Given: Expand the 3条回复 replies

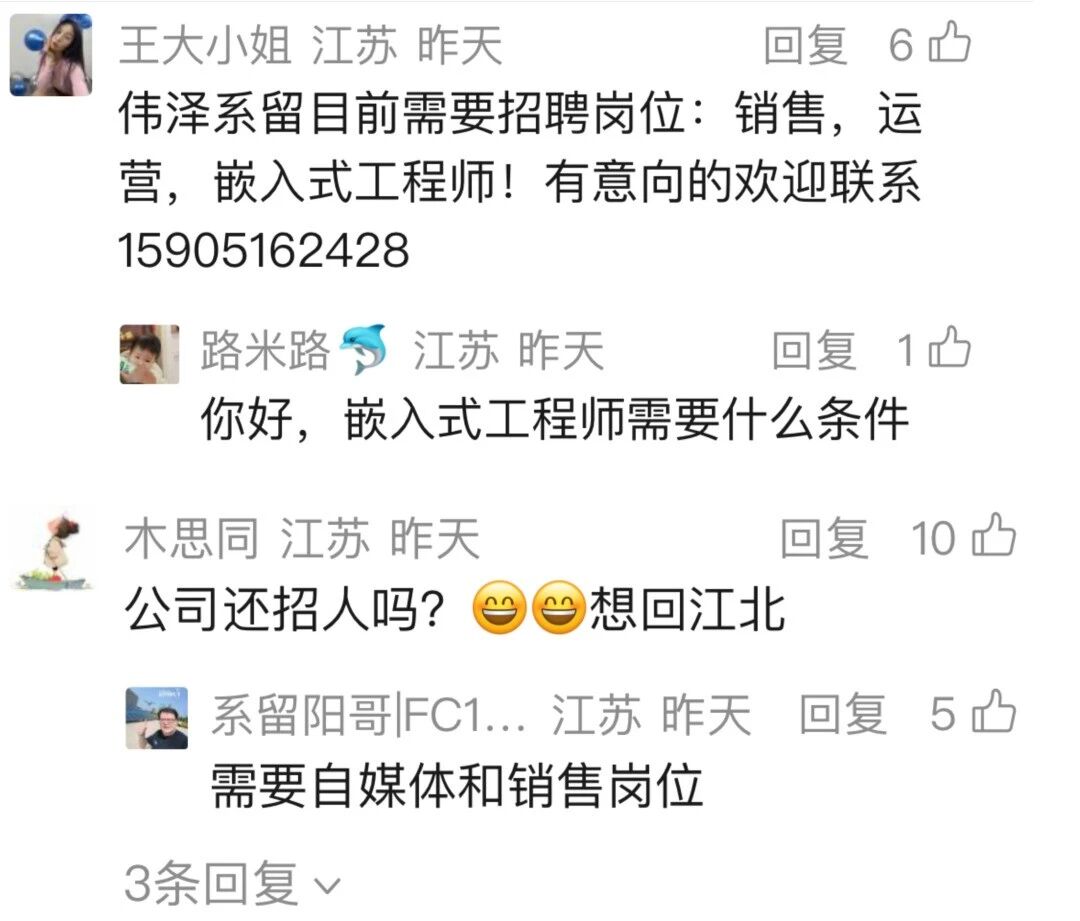Looking at the screenshot, I should [x=232, y=884].
